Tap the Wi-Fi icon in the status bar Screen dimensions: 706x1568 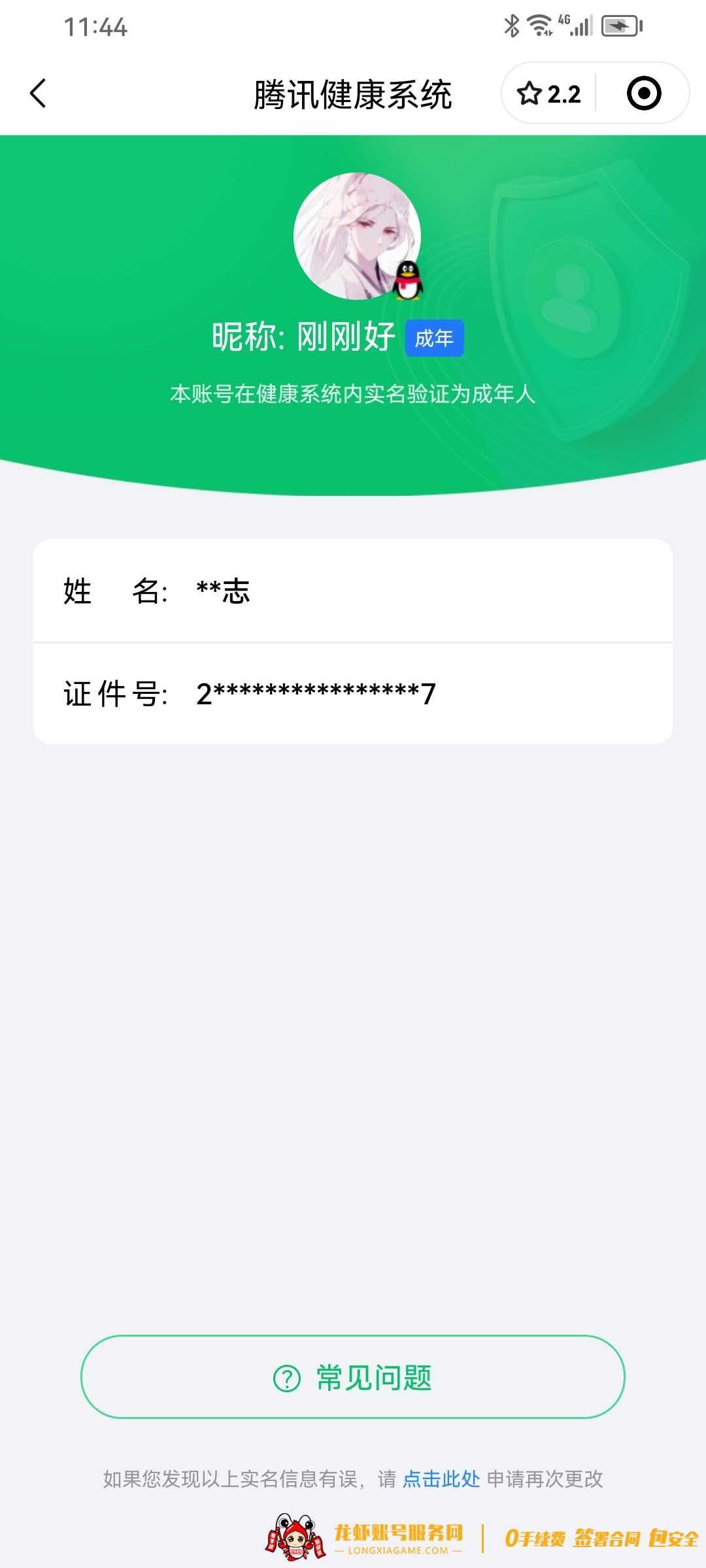[540, 25]
